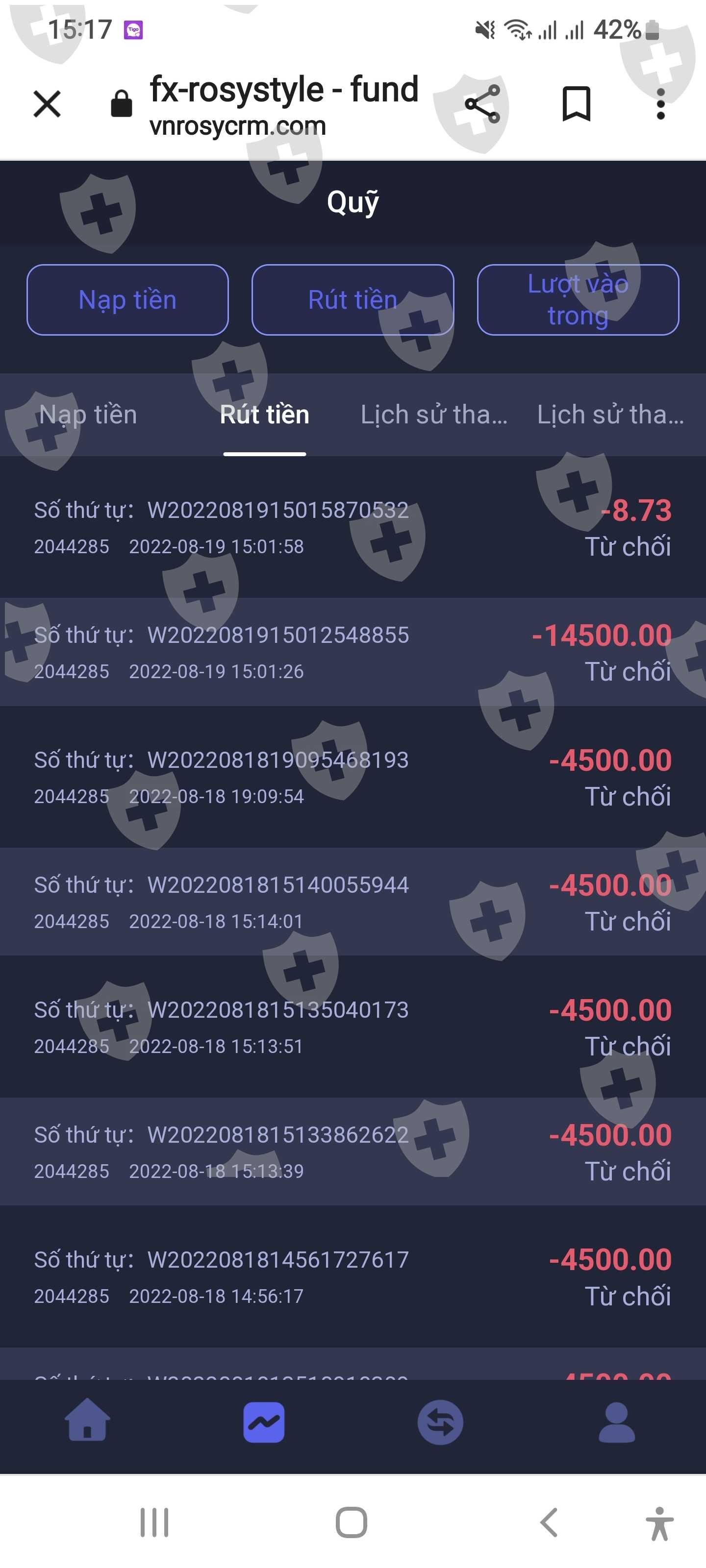Close the browser tab with the X
The image size is (706, 1568).
point(47,103)
